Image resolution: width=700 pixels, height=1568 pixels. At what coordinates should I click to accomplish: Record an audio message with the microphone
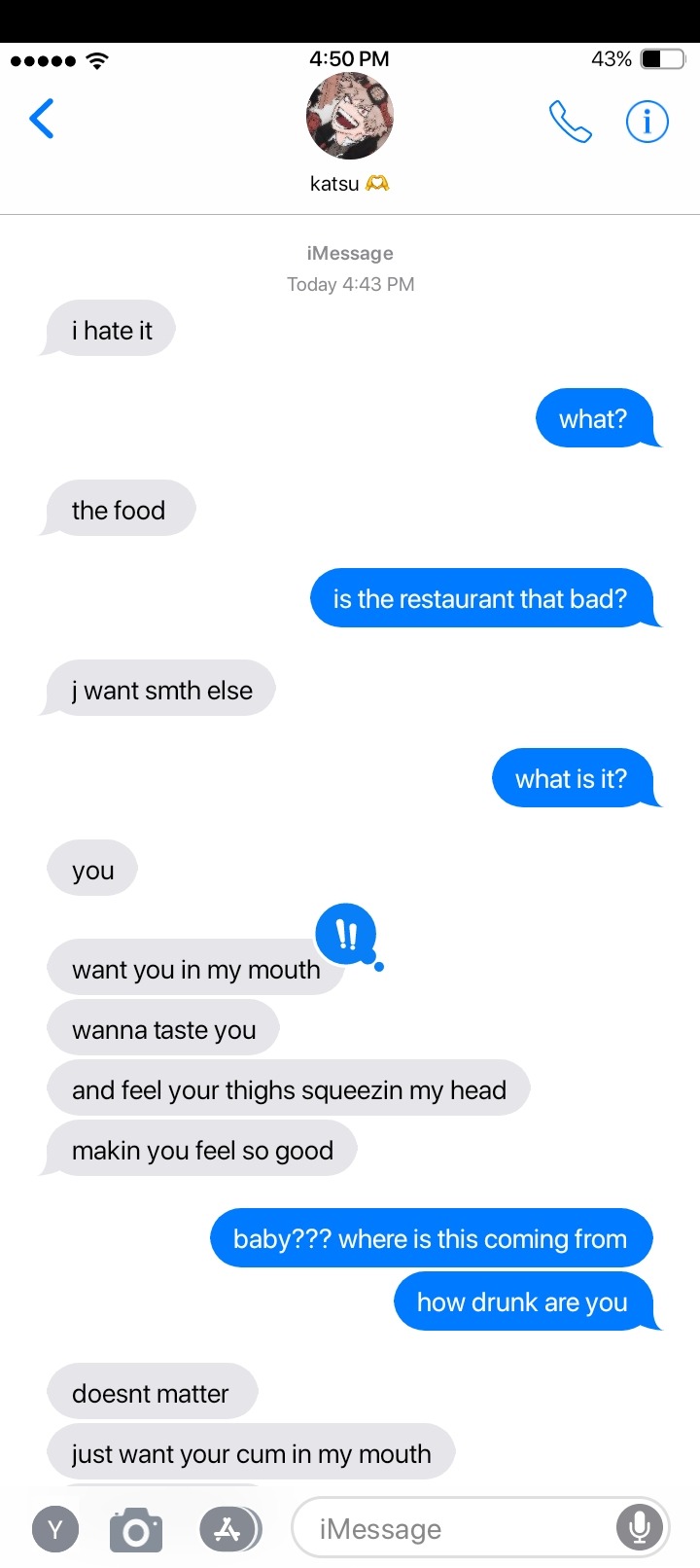(640, 1528)
